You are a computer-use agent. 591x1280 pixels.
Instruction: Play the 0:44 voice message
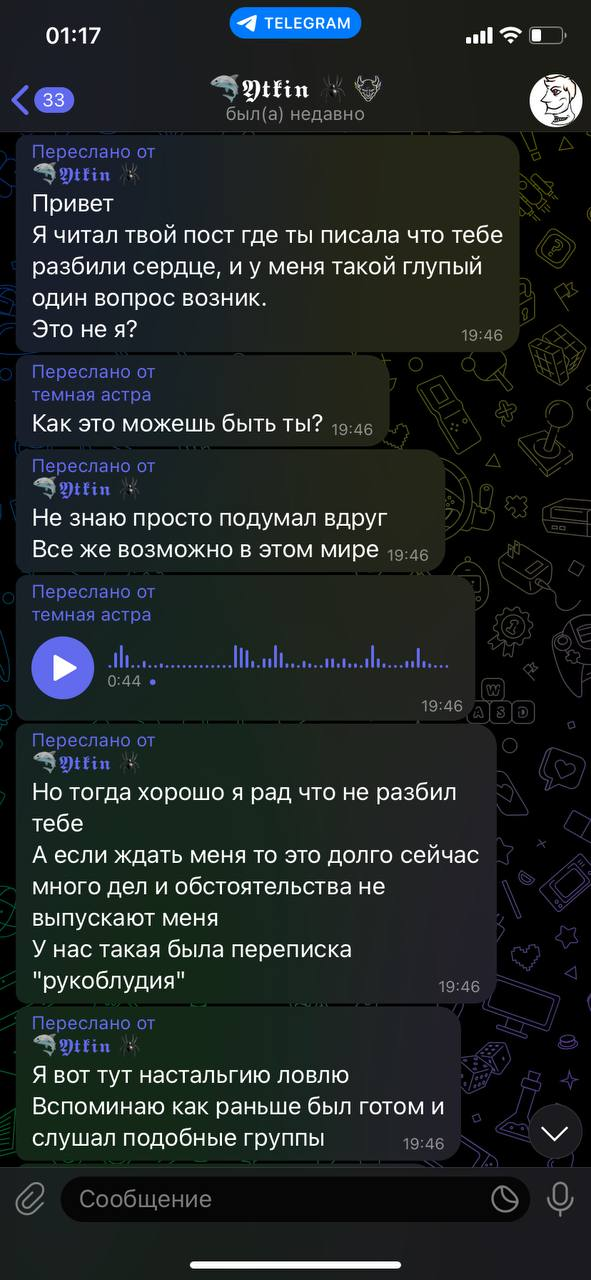click(63, 667)
